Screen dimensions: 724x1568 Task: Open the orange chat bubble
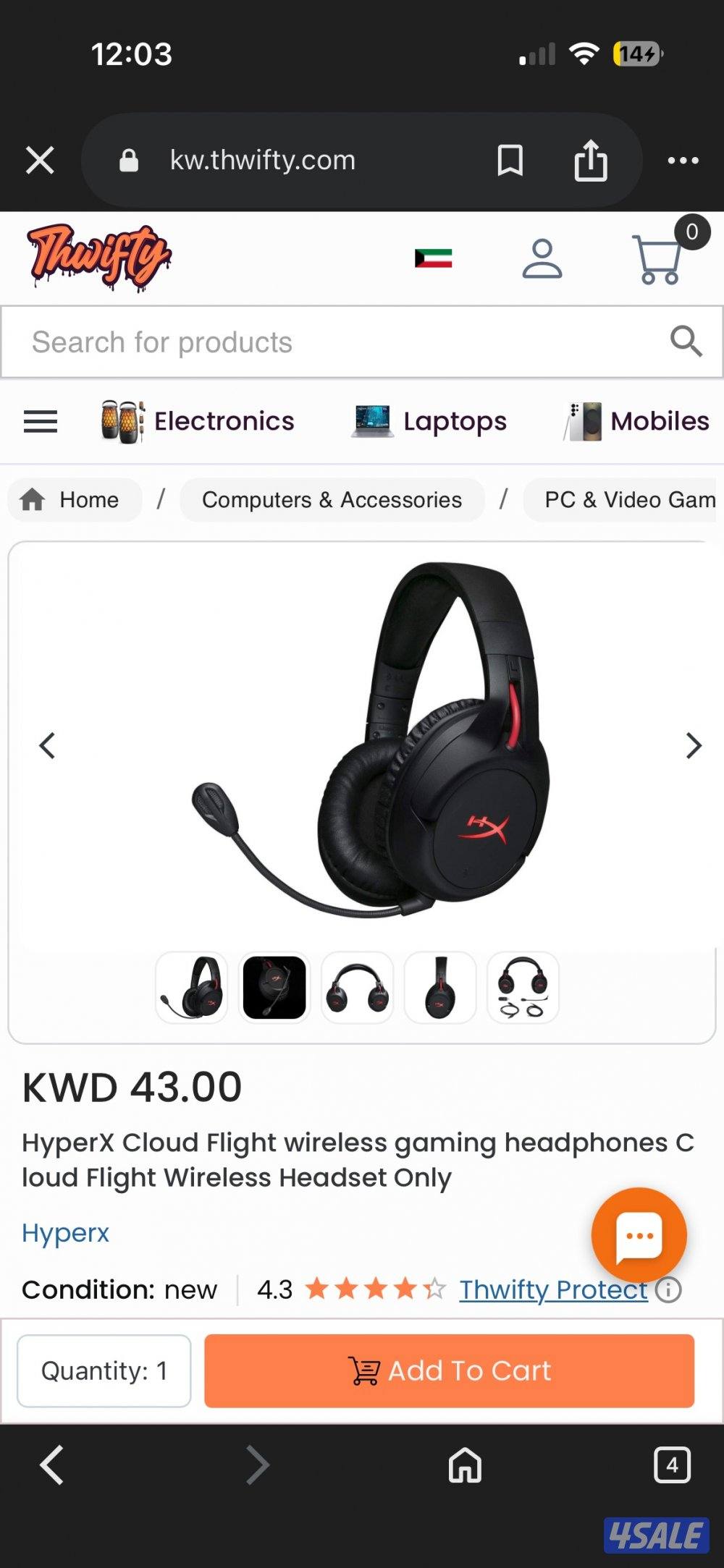point(639,1235)
